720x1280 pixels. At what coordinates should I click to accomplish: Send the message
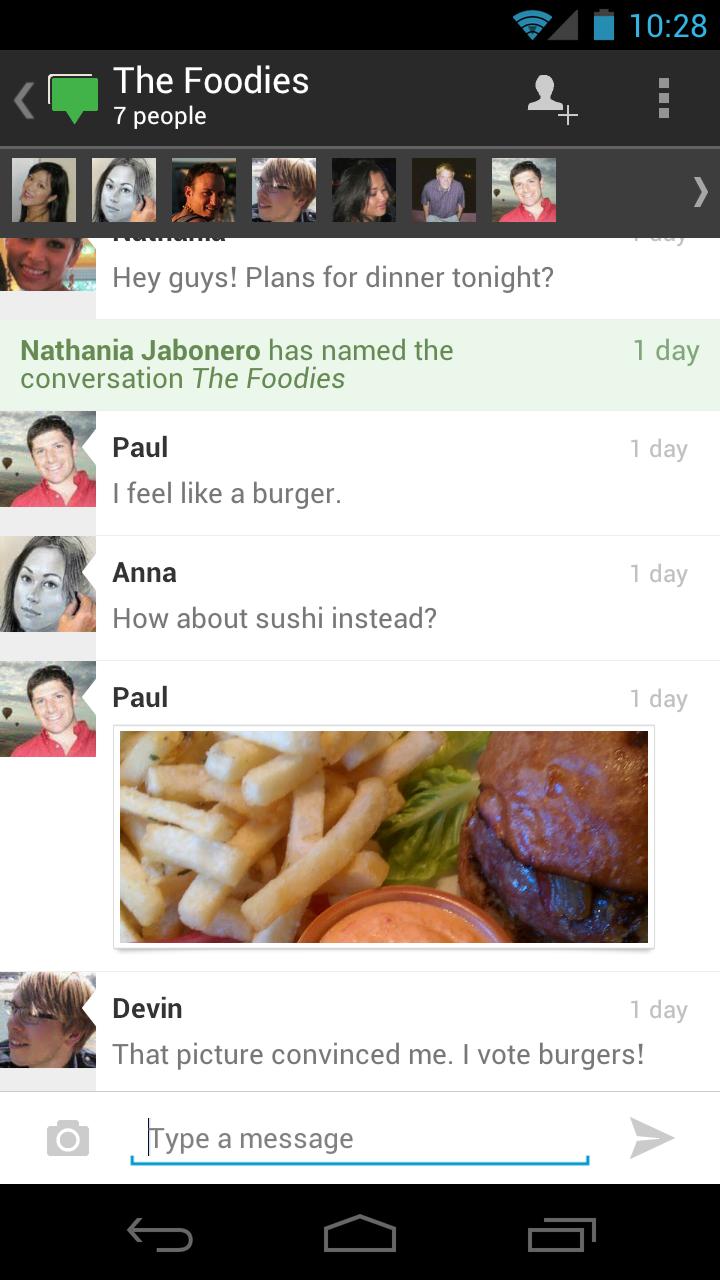[652, 1138]
